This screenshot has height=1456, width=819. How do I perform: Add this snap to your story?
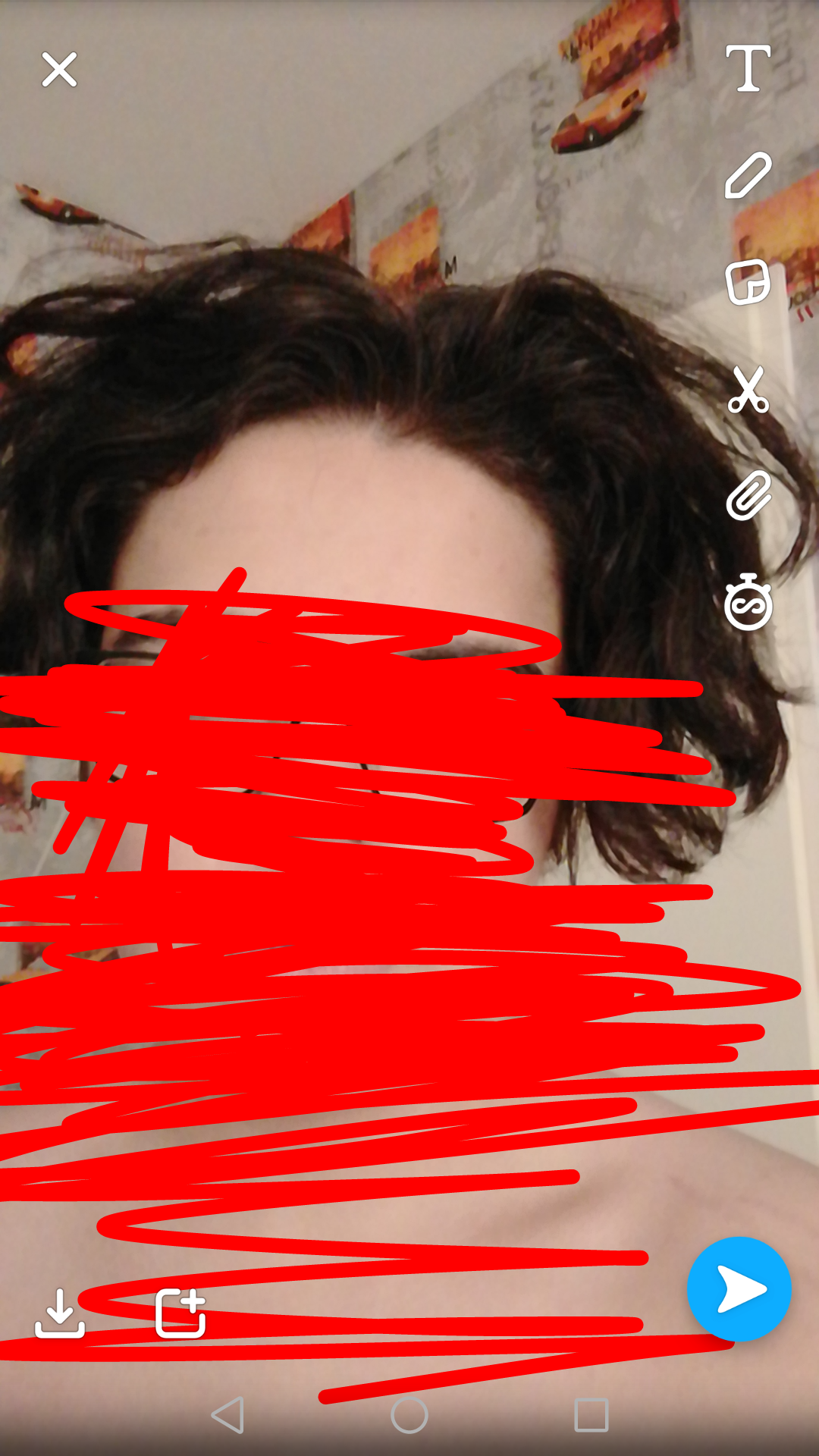180,1313
